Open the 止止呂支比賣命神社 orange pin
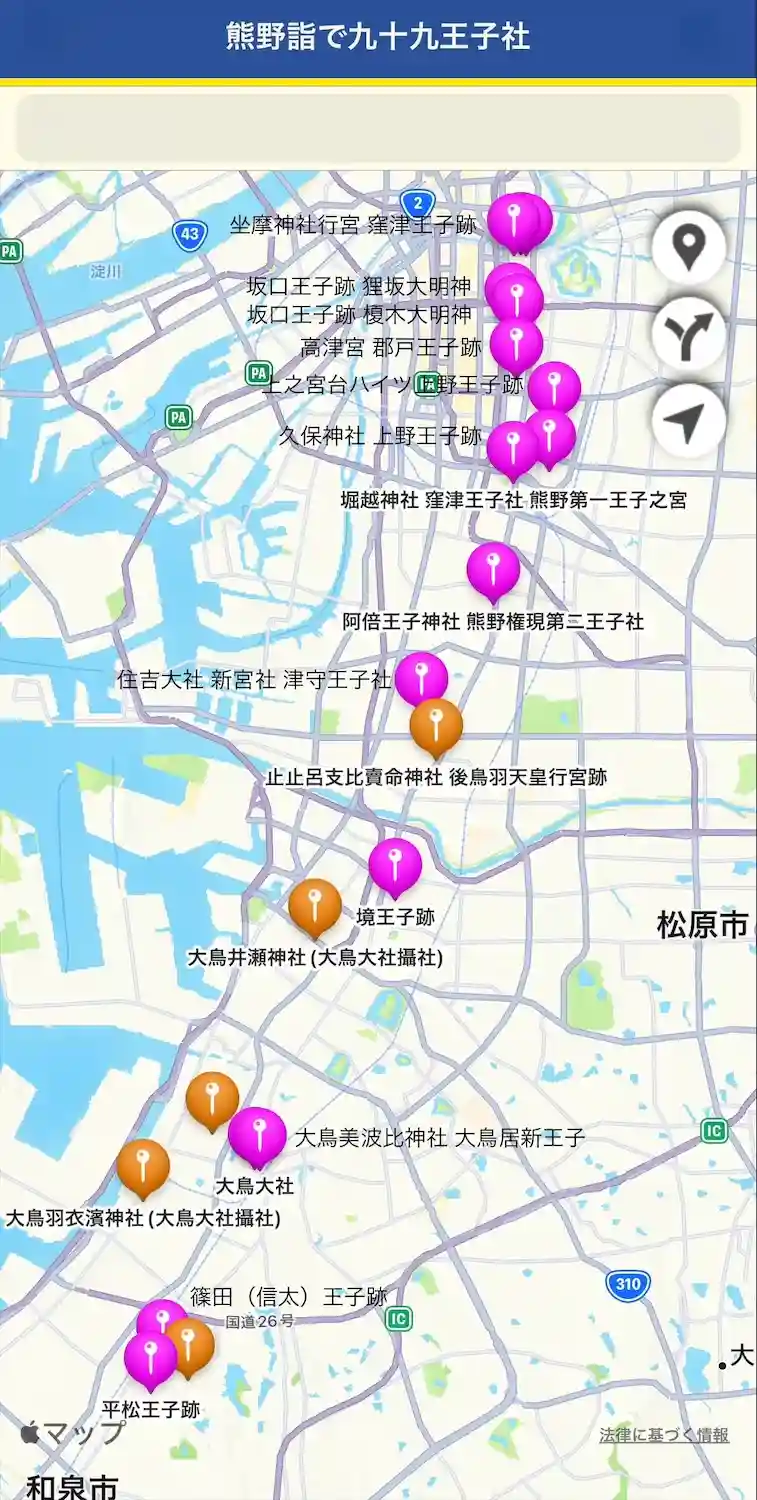Screen dimensions: 757x1500 (x=436, y=724)
